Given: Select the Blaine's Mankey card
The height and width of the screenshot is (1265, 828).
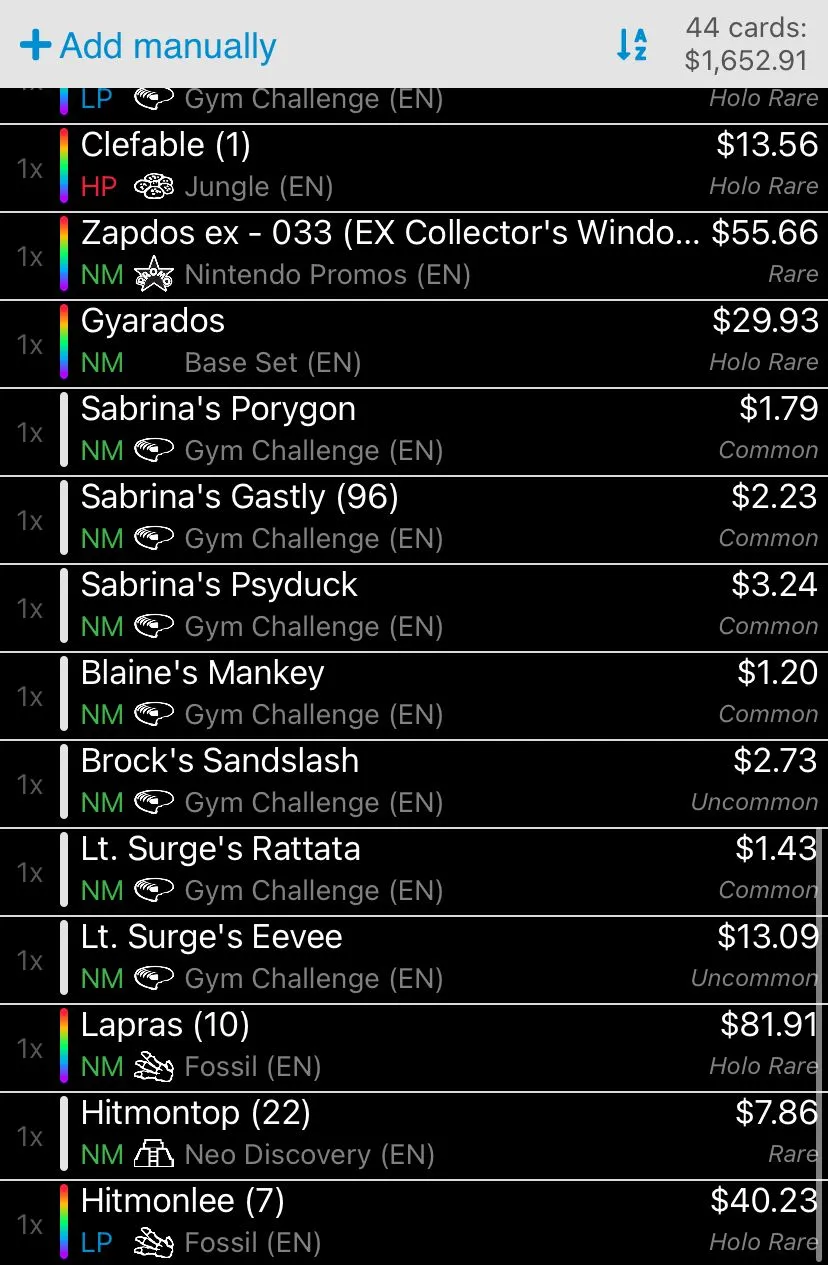Looking at the screenshot, I should (414, 696).
